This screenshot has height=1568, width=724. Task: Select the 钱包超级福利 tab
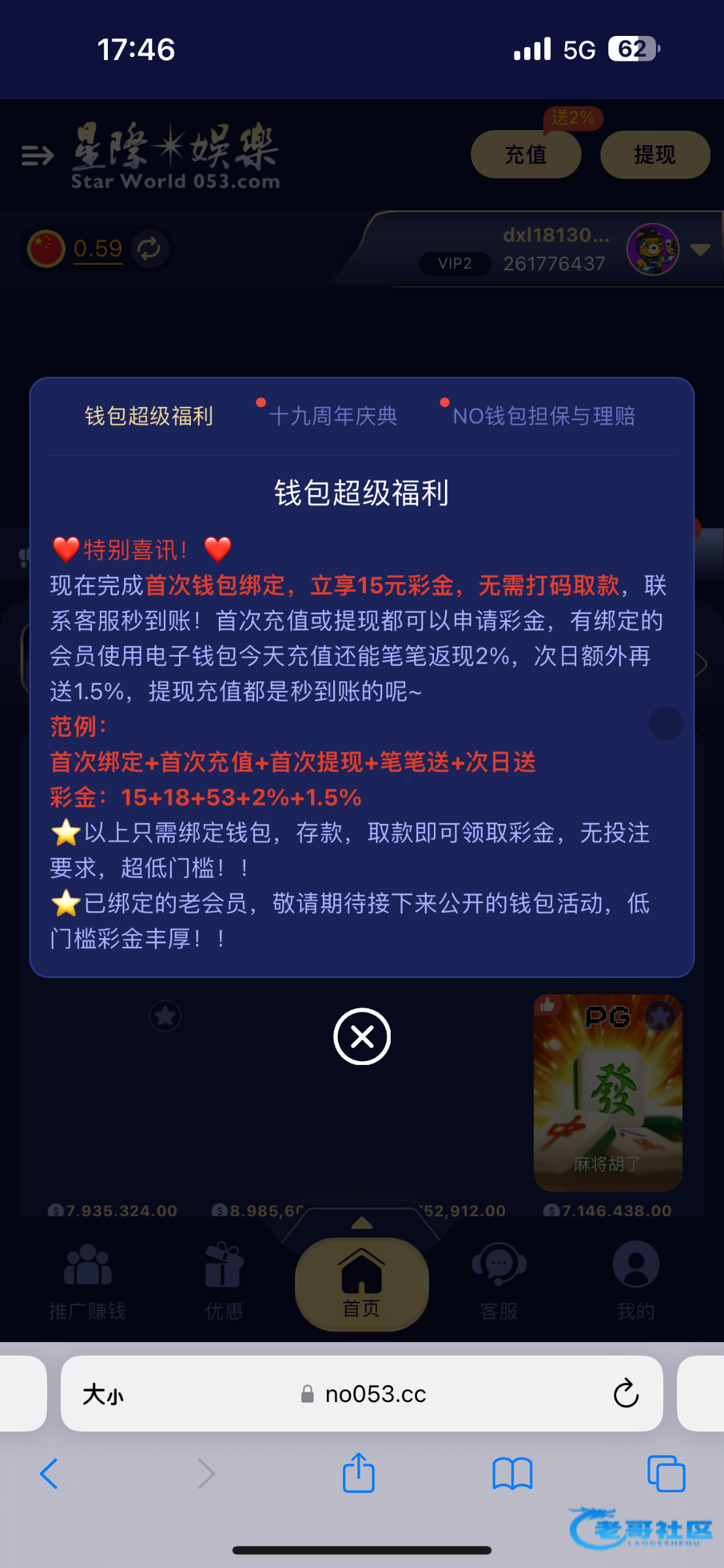pos(149,416)
